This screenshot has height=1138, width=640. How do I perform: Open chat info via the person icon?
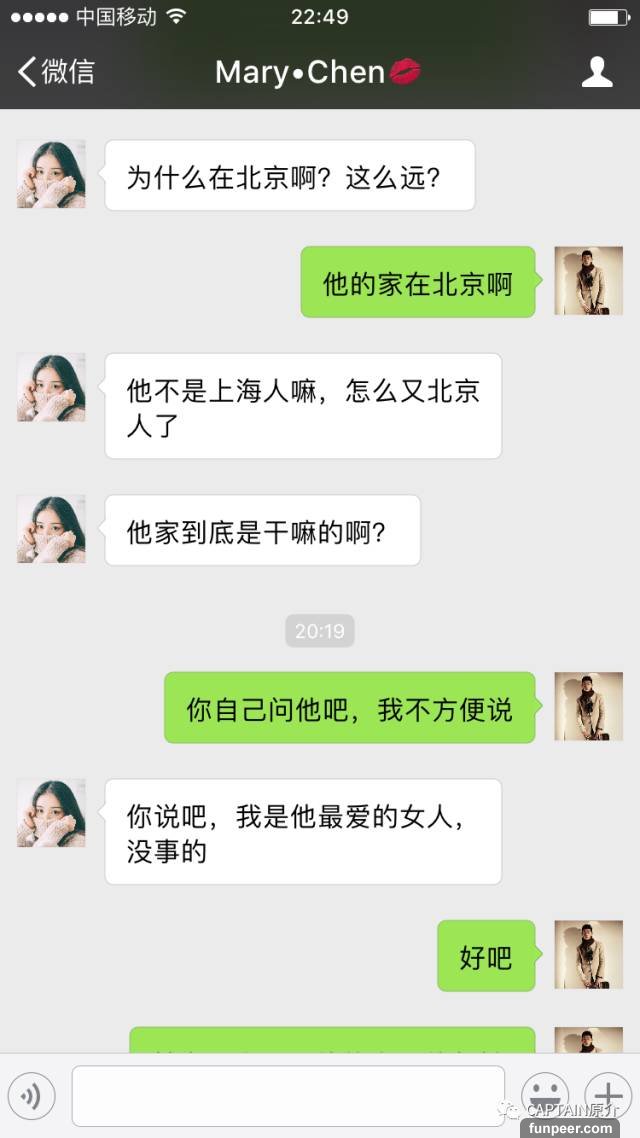597,72
